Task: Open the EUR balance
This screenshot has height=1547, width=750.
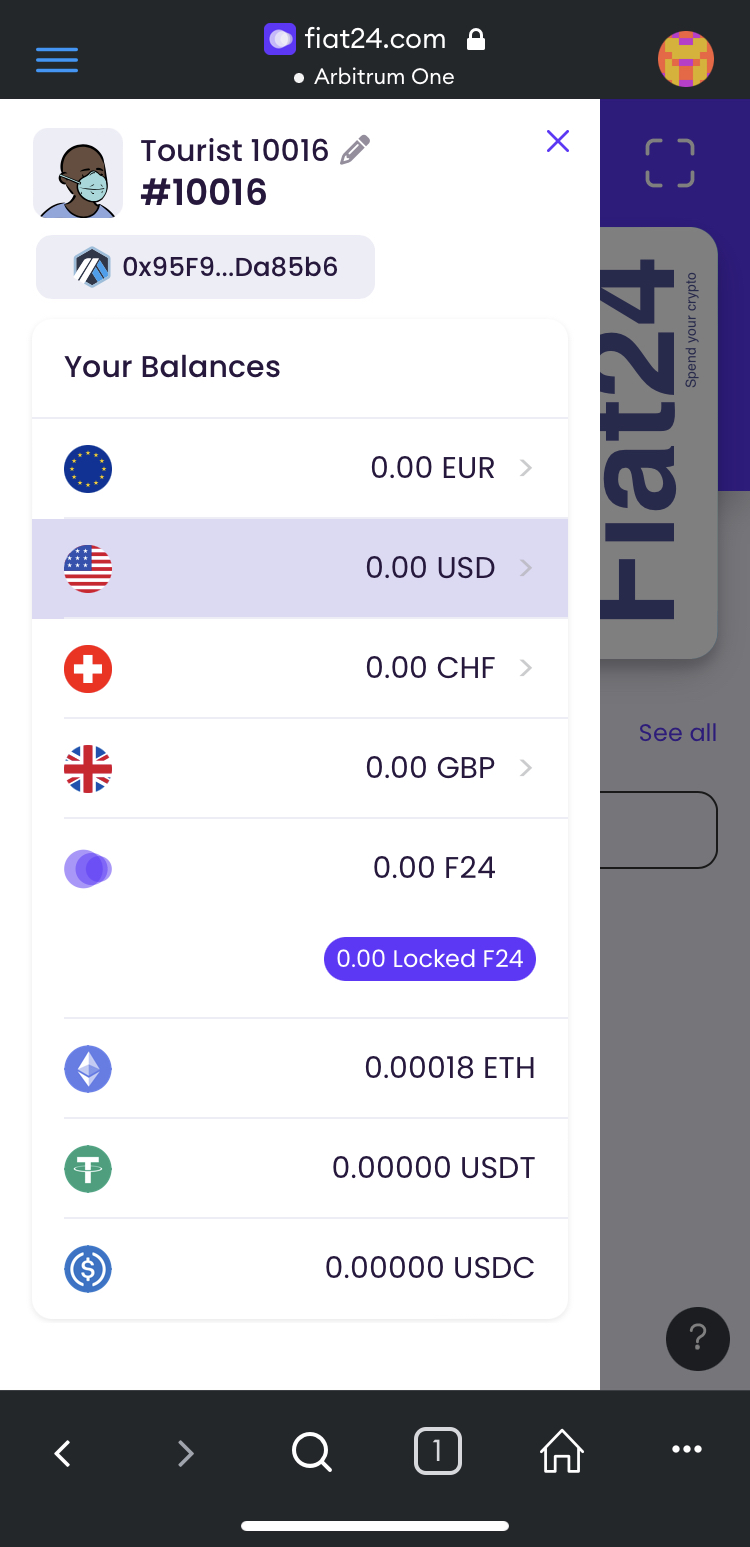Action: 300,468
